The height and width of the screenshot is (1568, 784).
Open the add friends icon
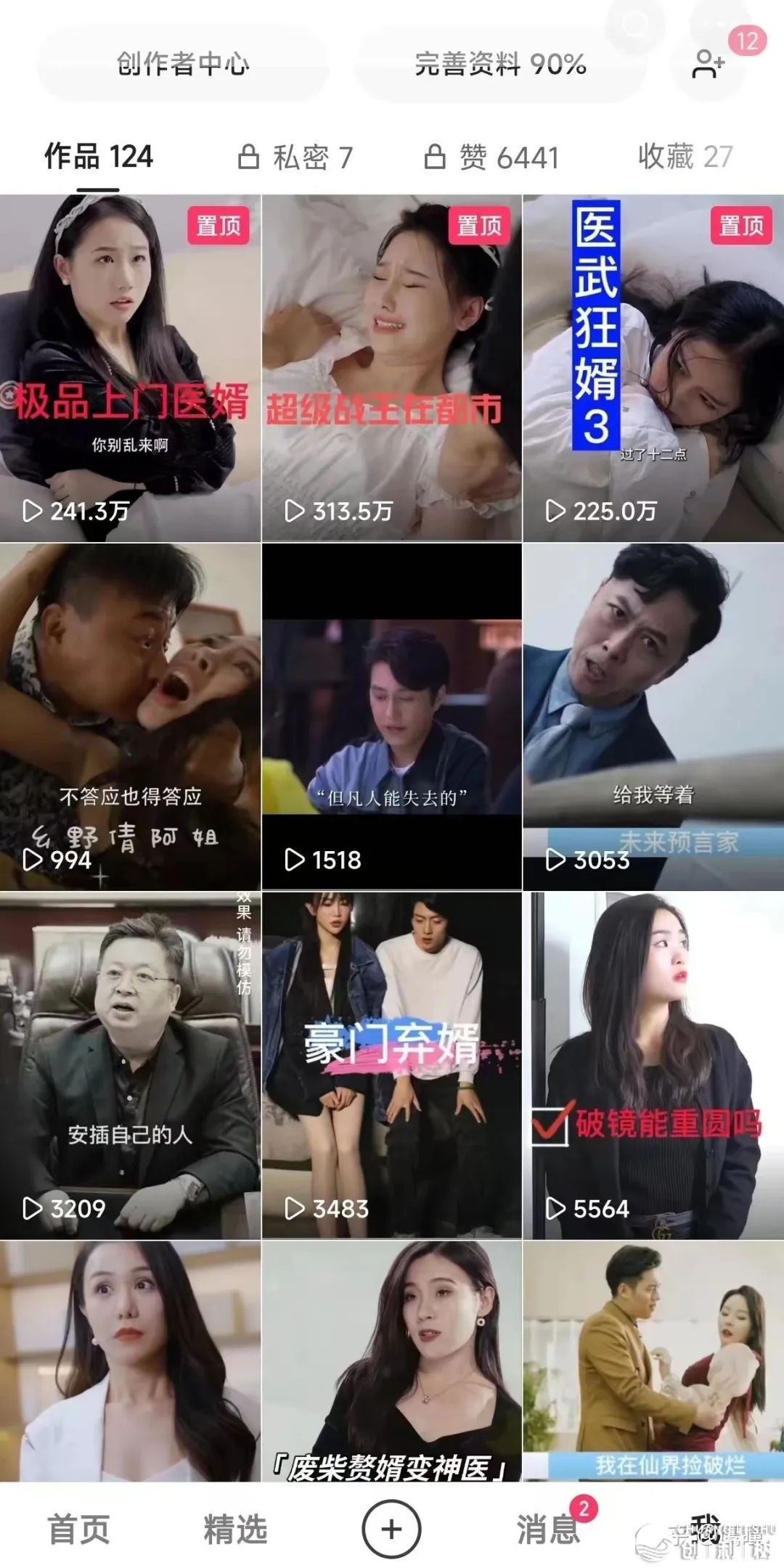708,64
